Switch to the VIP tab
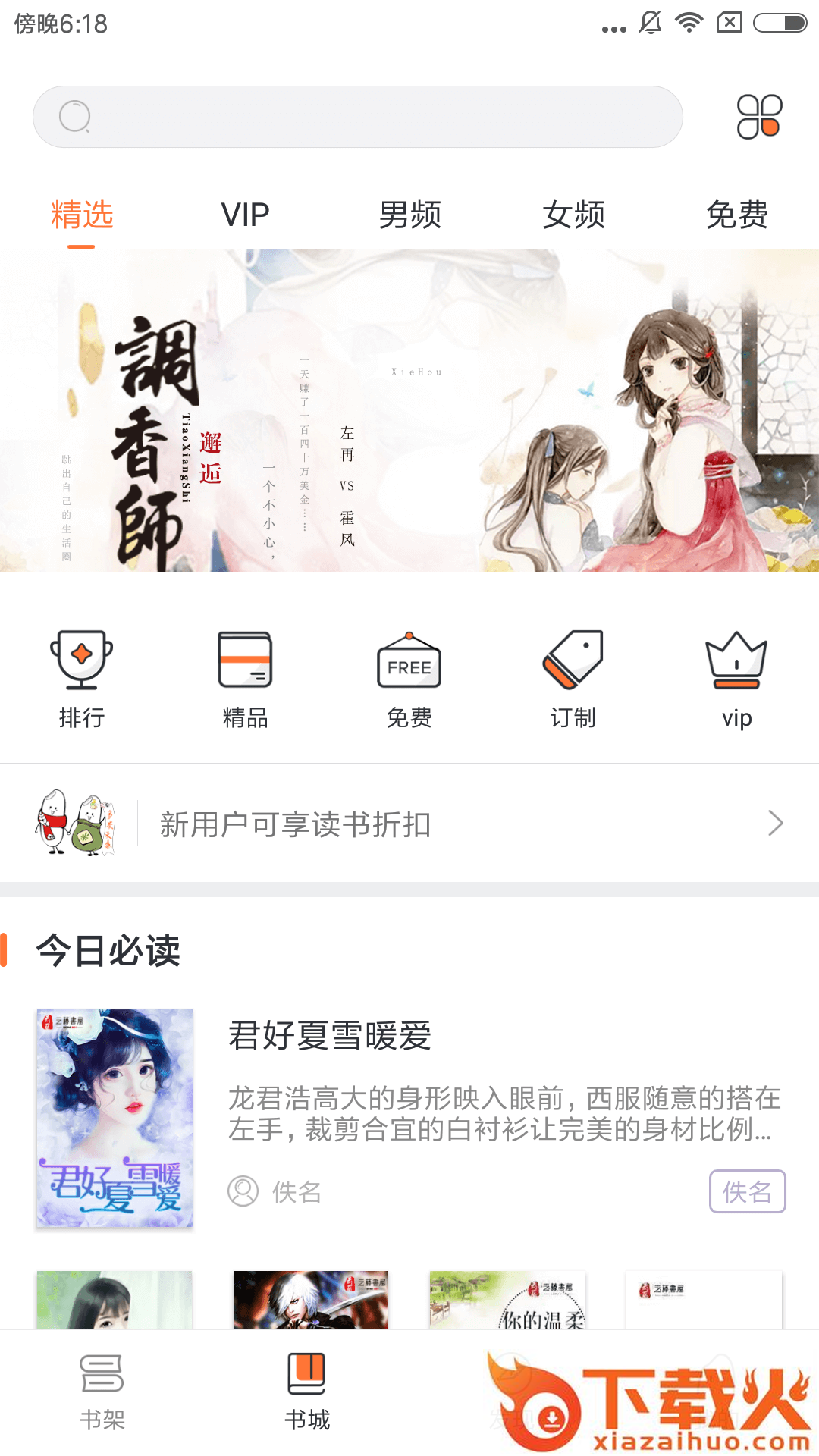Screen dimensions: 819x1456 click(245, 215)
